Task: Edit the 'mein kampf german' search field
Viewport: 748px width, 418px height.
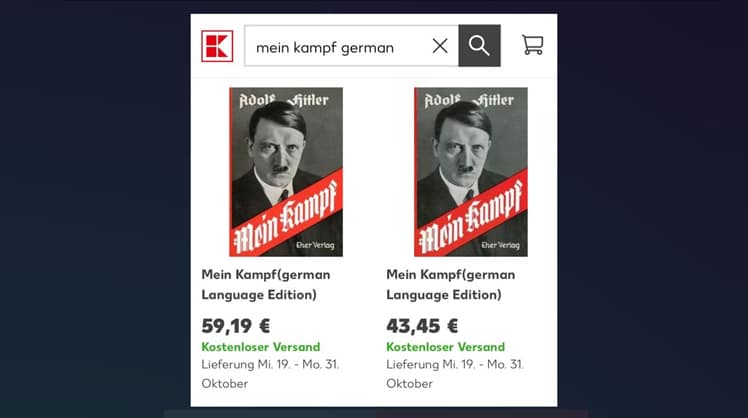Action: (330, 47)
